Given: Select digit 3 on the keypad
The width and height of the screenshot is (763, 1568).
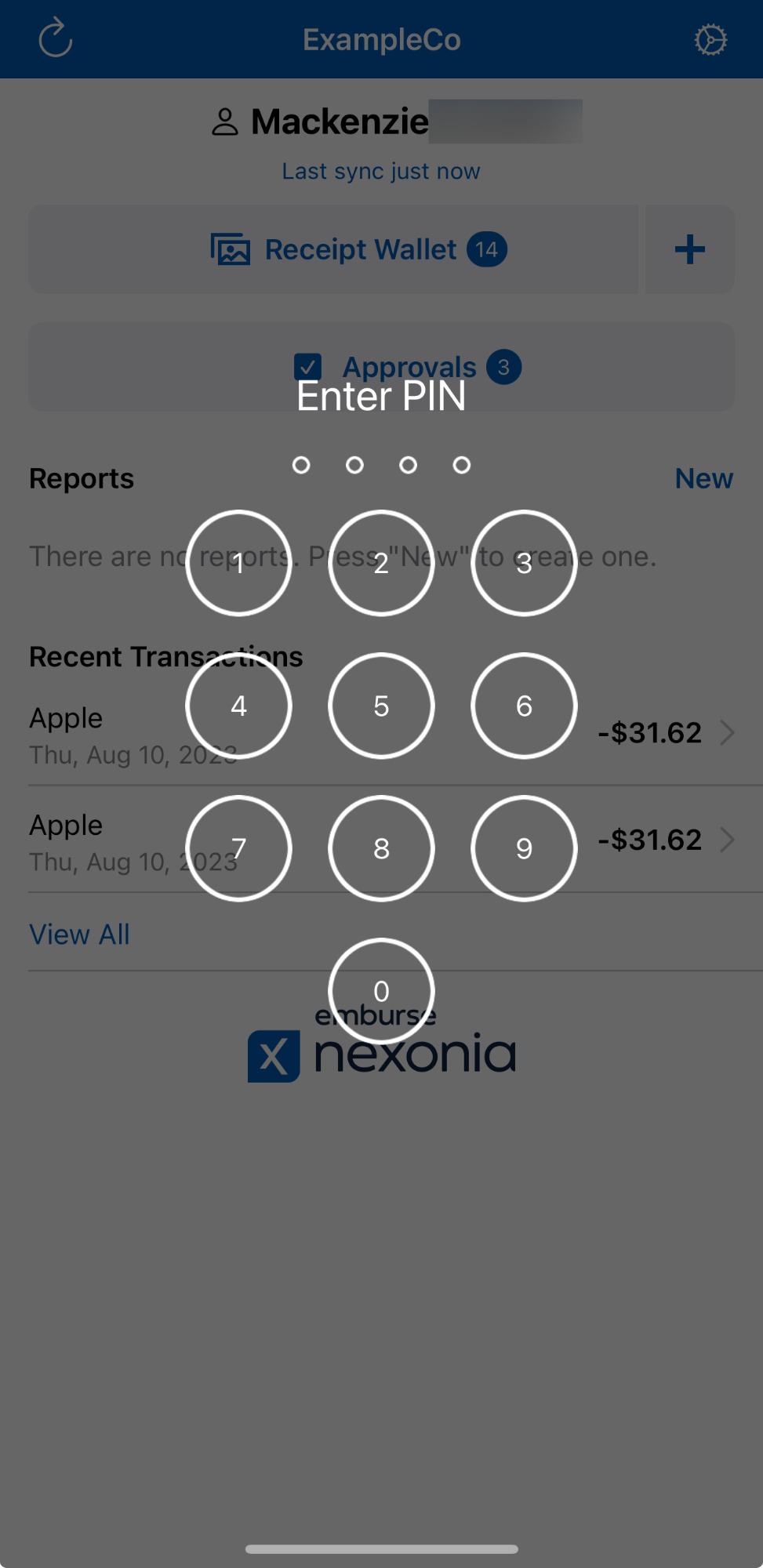Looking at the screenshot, I should coord(524,563).
